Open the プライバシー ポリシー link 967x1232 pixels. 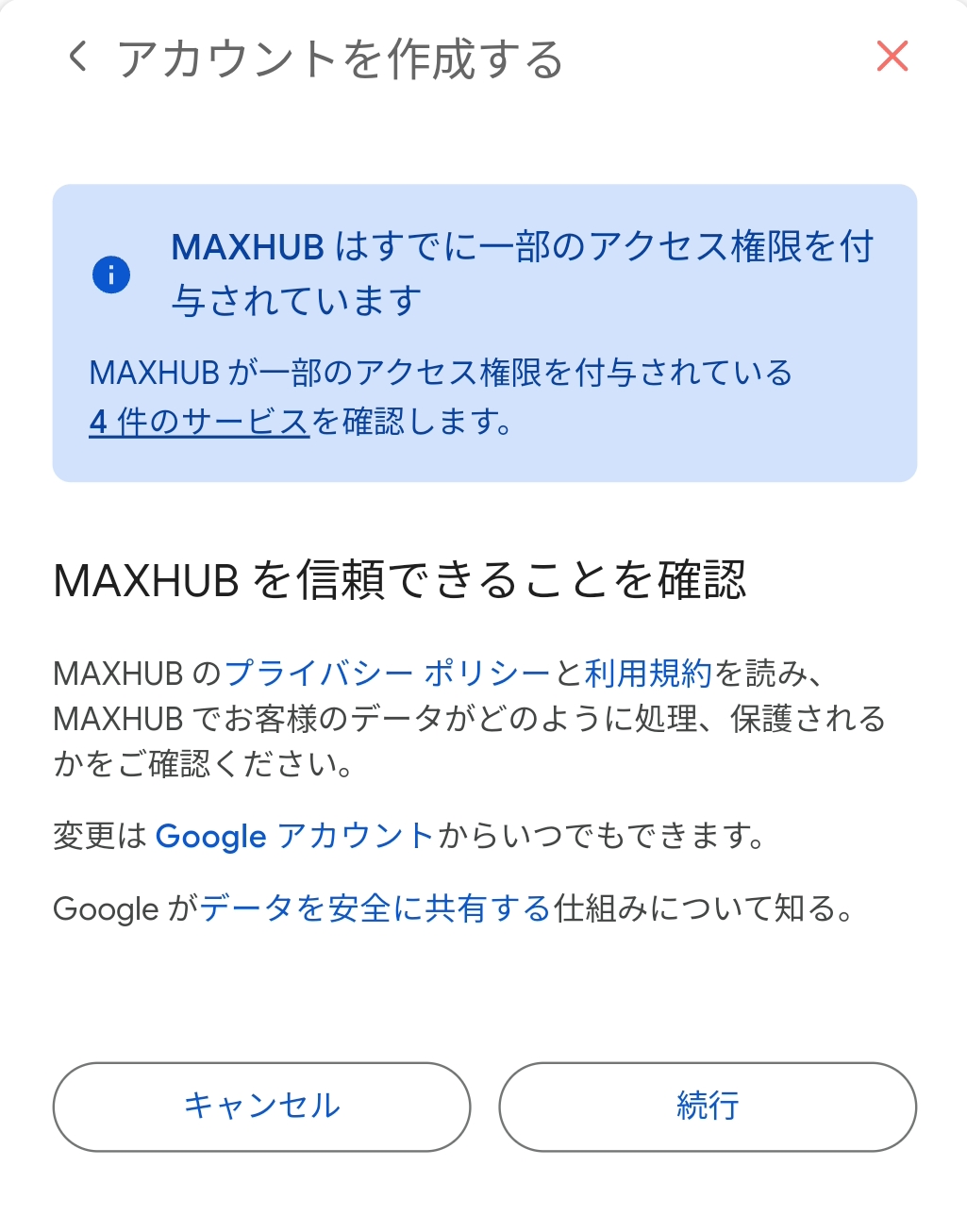pos(387,674)
